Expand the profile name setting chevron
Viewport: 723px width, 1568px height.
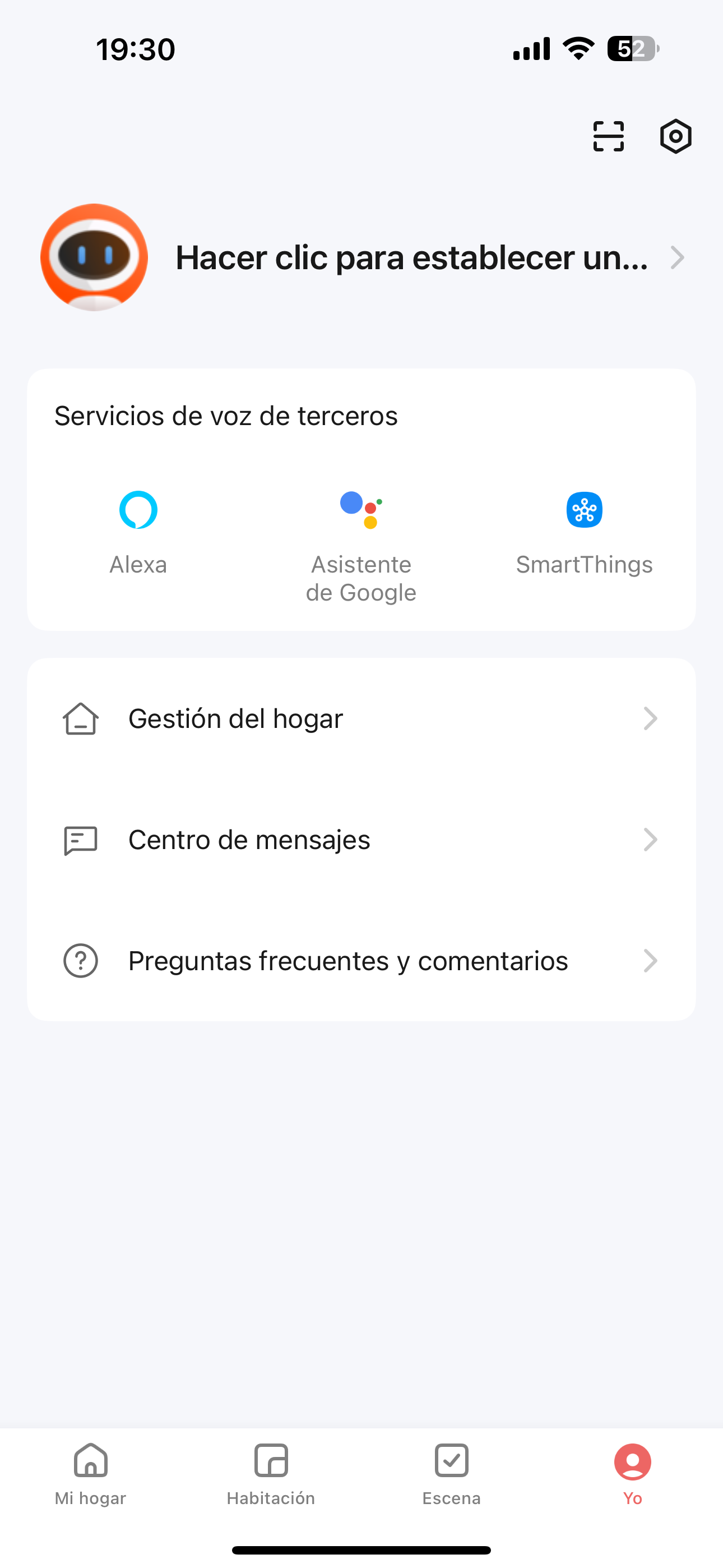click(x=678, y=257)
